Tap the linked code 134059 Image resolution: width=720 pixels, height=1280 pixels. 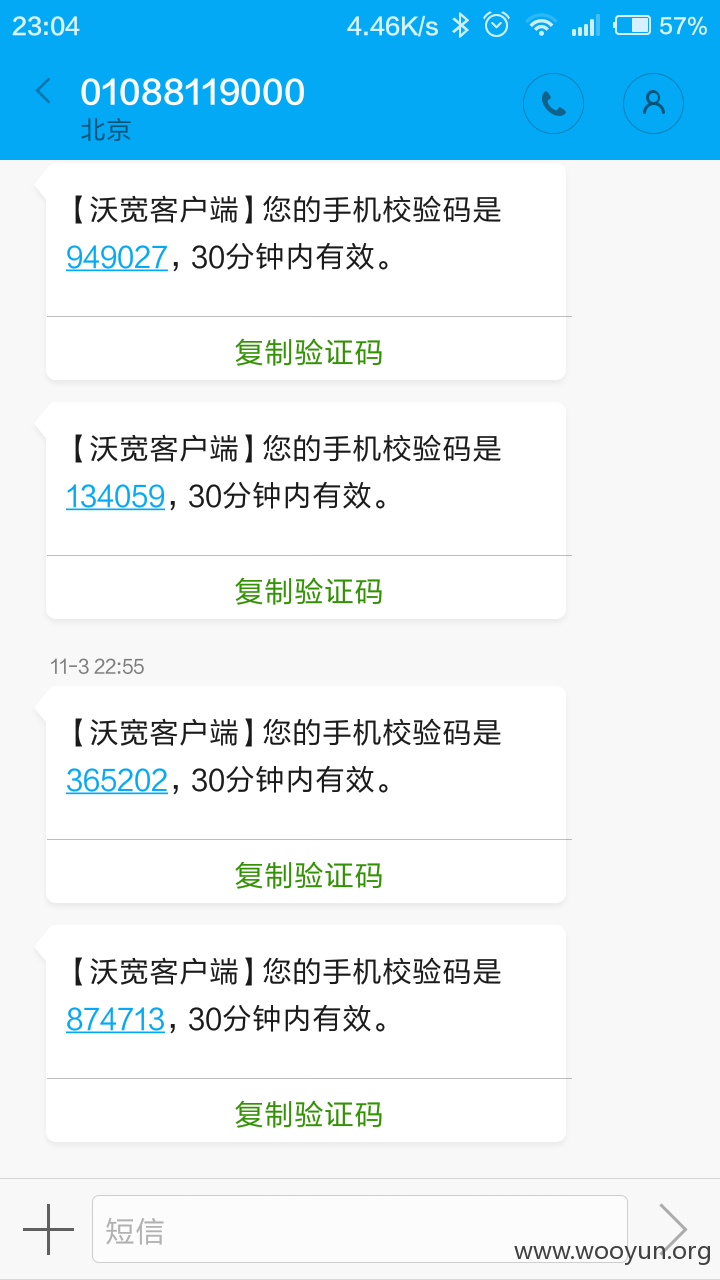115,496
